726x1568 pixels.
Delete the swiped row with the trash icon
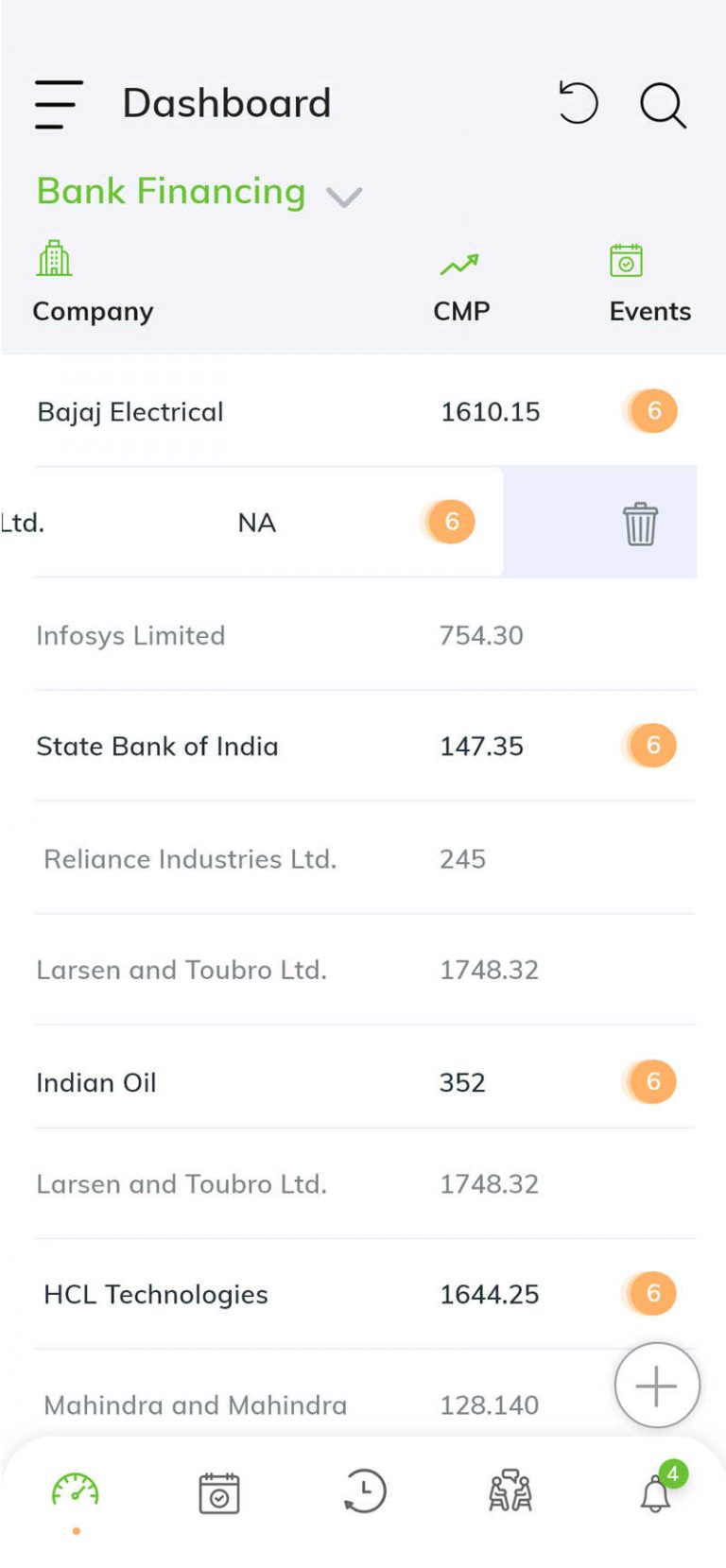(640, 523)
